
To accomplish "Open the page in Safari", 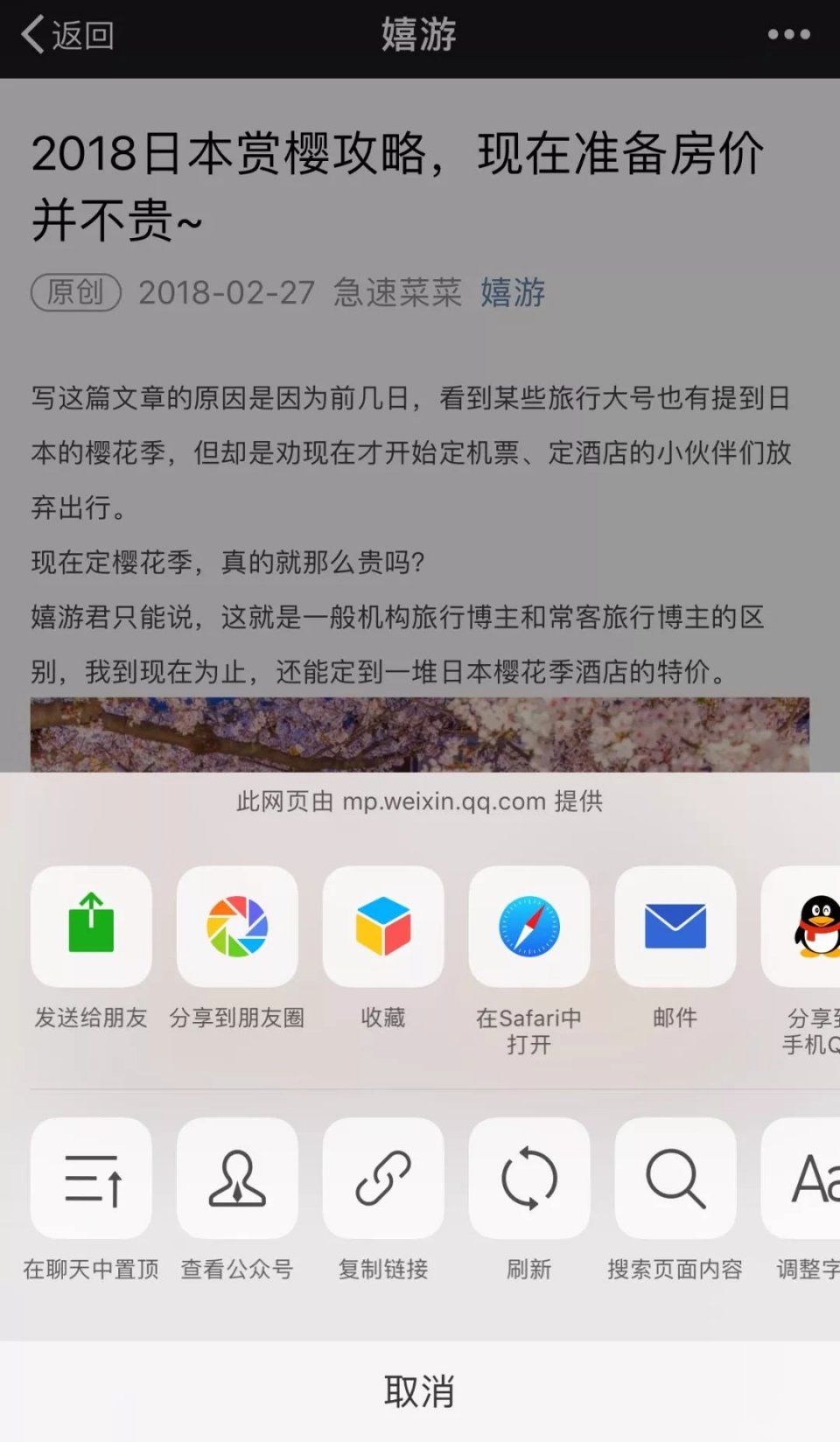I will [x=529, y=927].
